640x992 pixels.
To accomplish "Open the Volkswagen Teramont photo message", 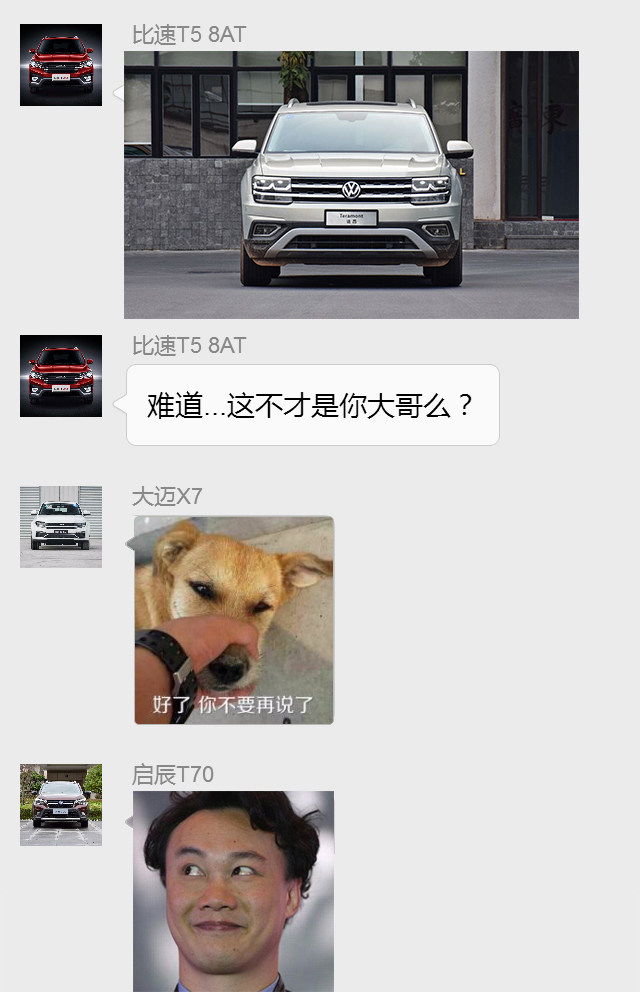I will [x=351, y=185].
